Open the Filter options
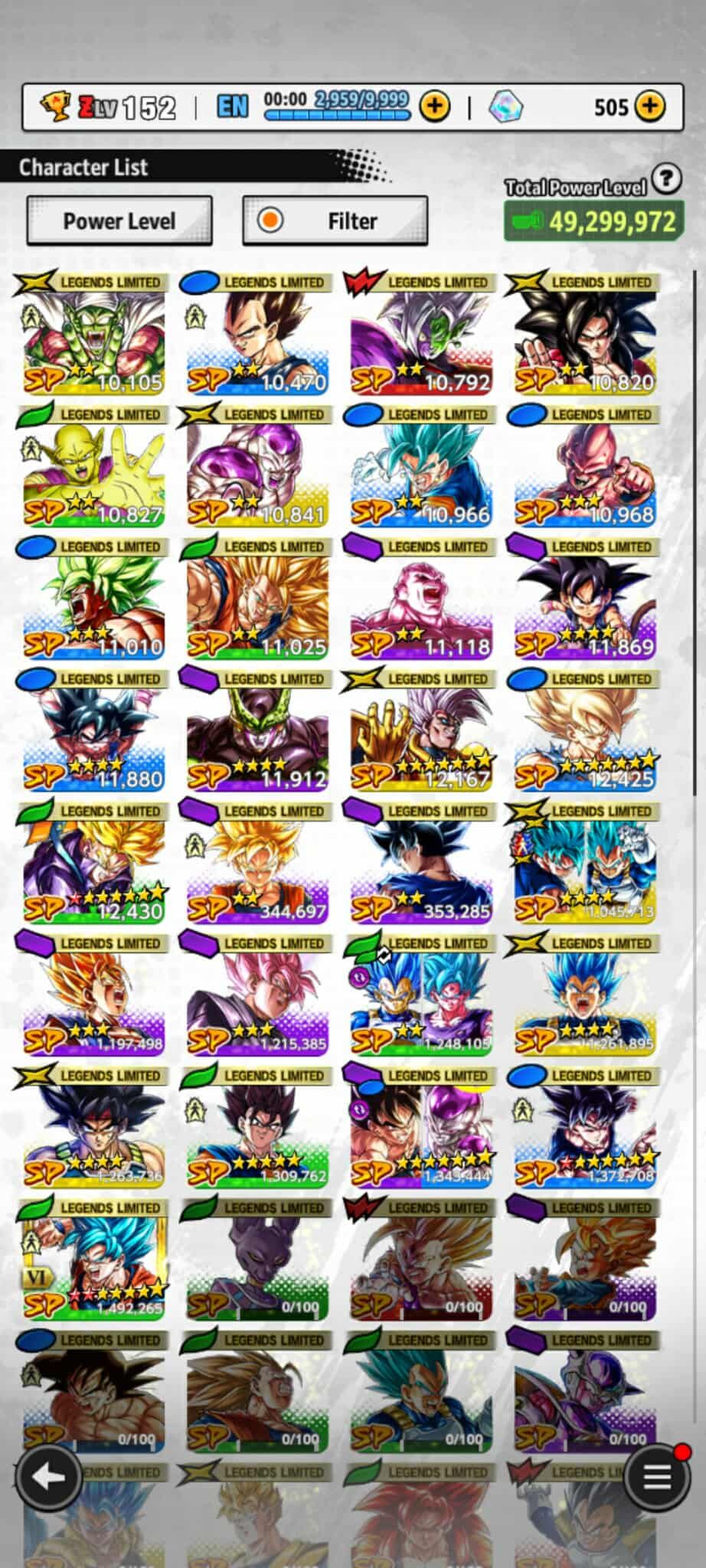Viewport: 706px width, 1568px height. pyautogui.click(x=335, y=221)
